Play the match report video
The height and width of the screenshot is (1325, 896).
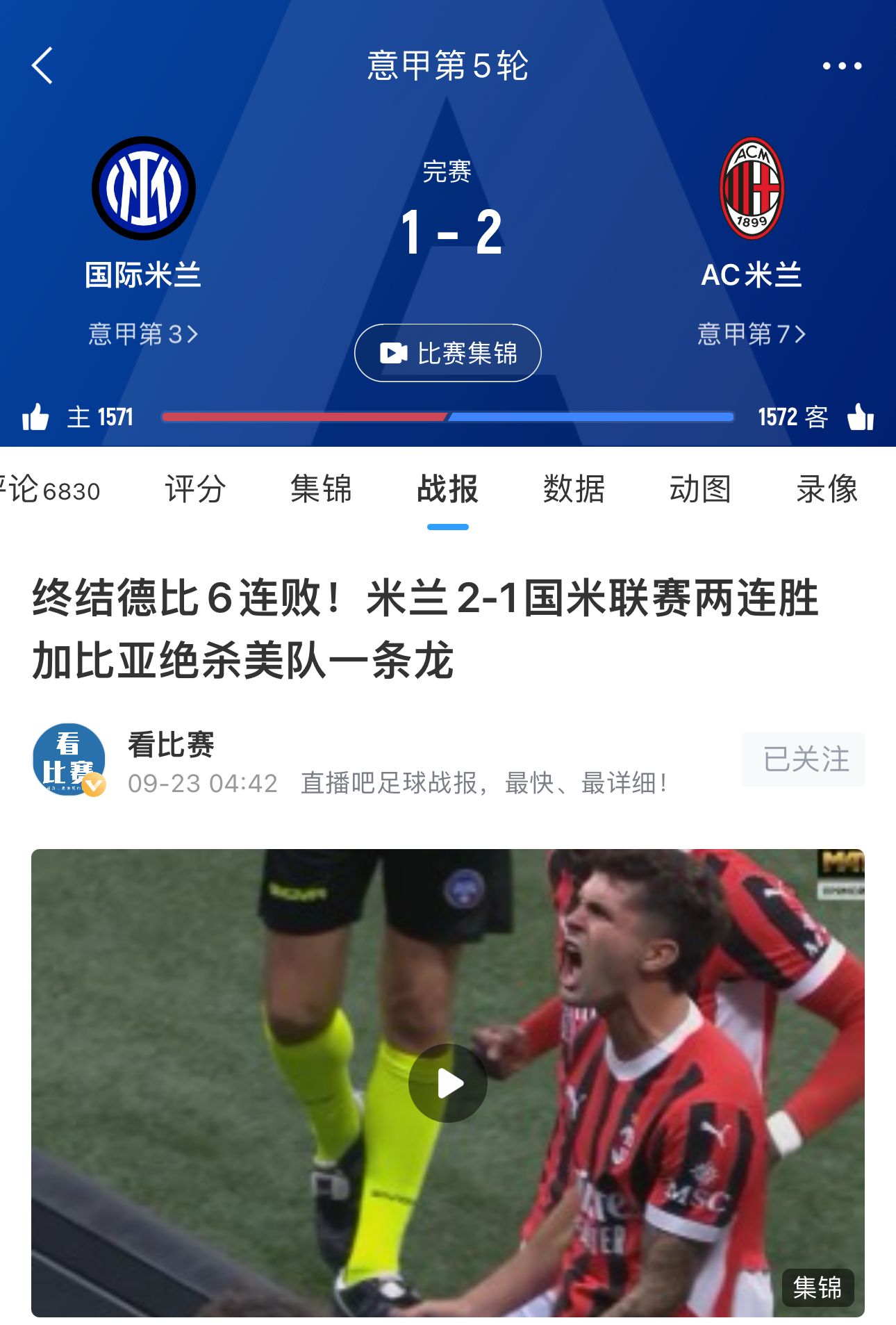click(448, 1083)
